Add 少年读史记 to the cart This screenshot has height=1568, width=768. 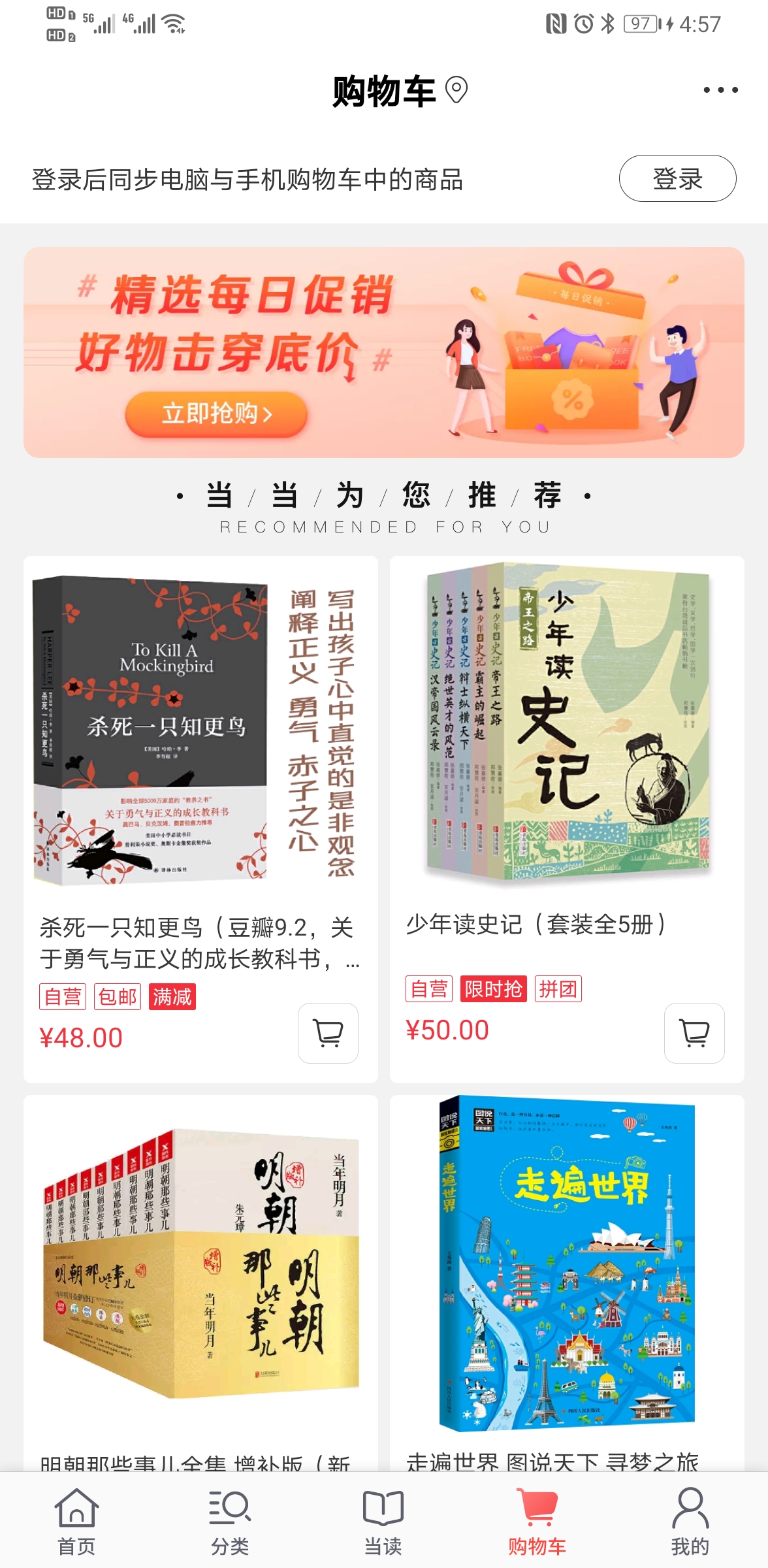[694, 1033]
